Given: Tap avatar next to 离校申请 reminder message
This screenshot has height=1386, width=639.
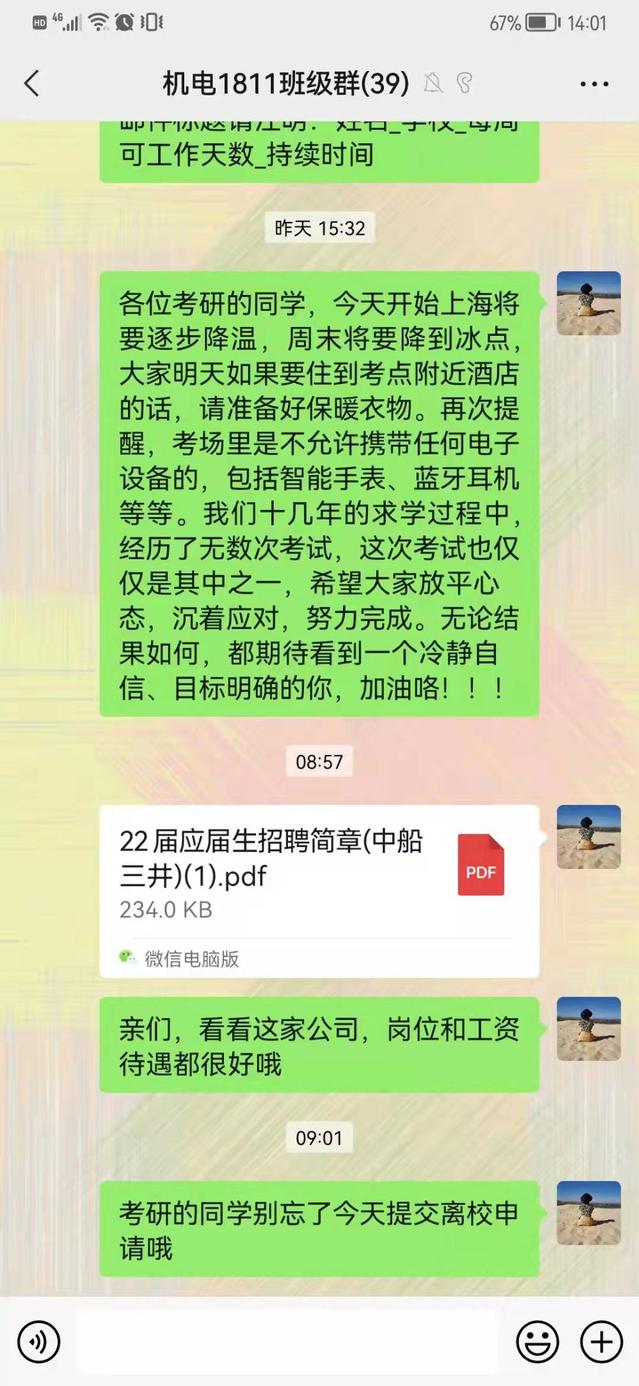Looking at the screenshot, I should coord(588,1213).
